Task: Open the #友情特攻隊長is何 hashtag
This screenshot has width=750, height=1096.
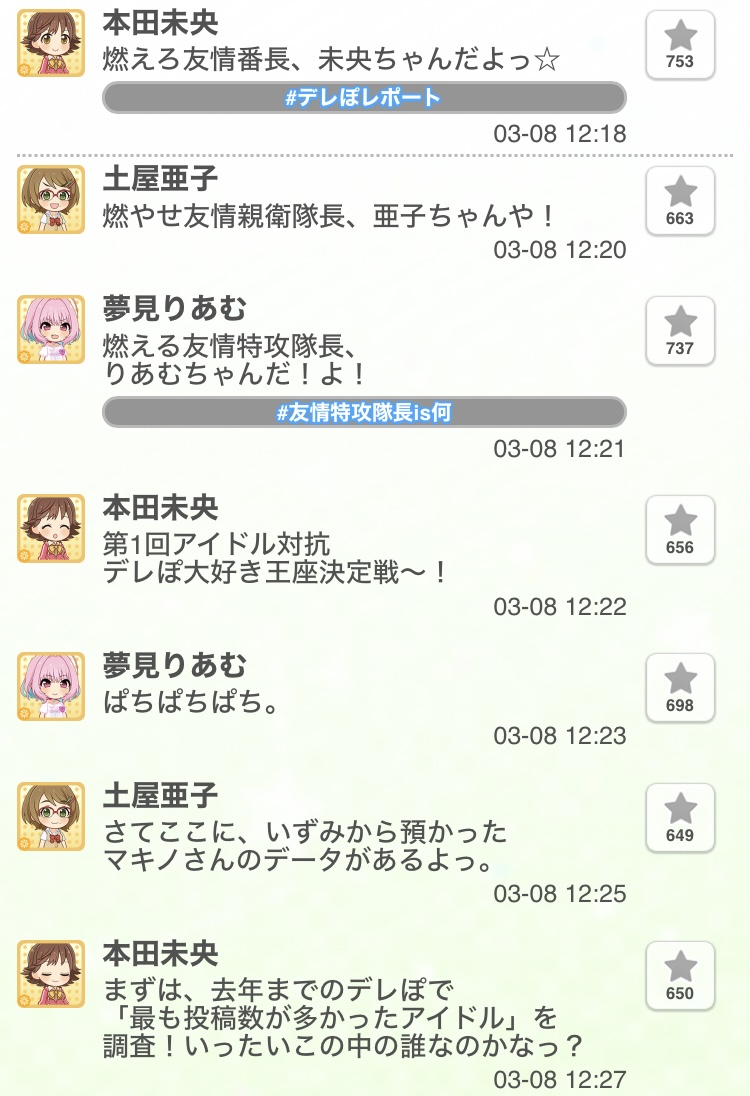Action: point(364,412)
